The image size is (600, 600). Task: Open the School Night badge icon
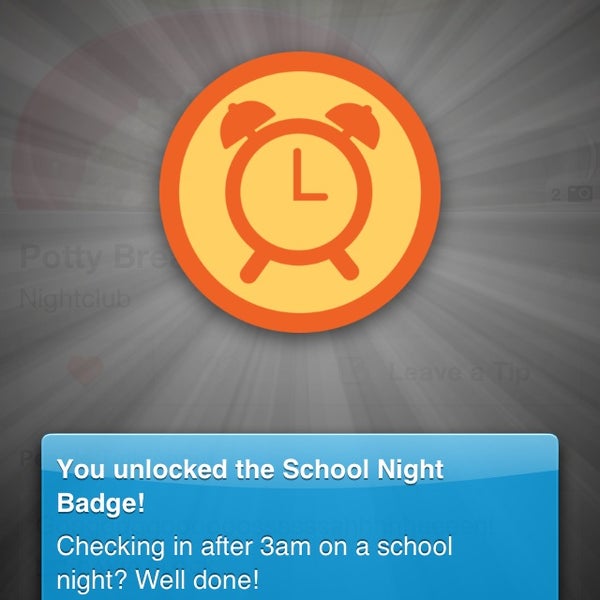pos(300,190)
